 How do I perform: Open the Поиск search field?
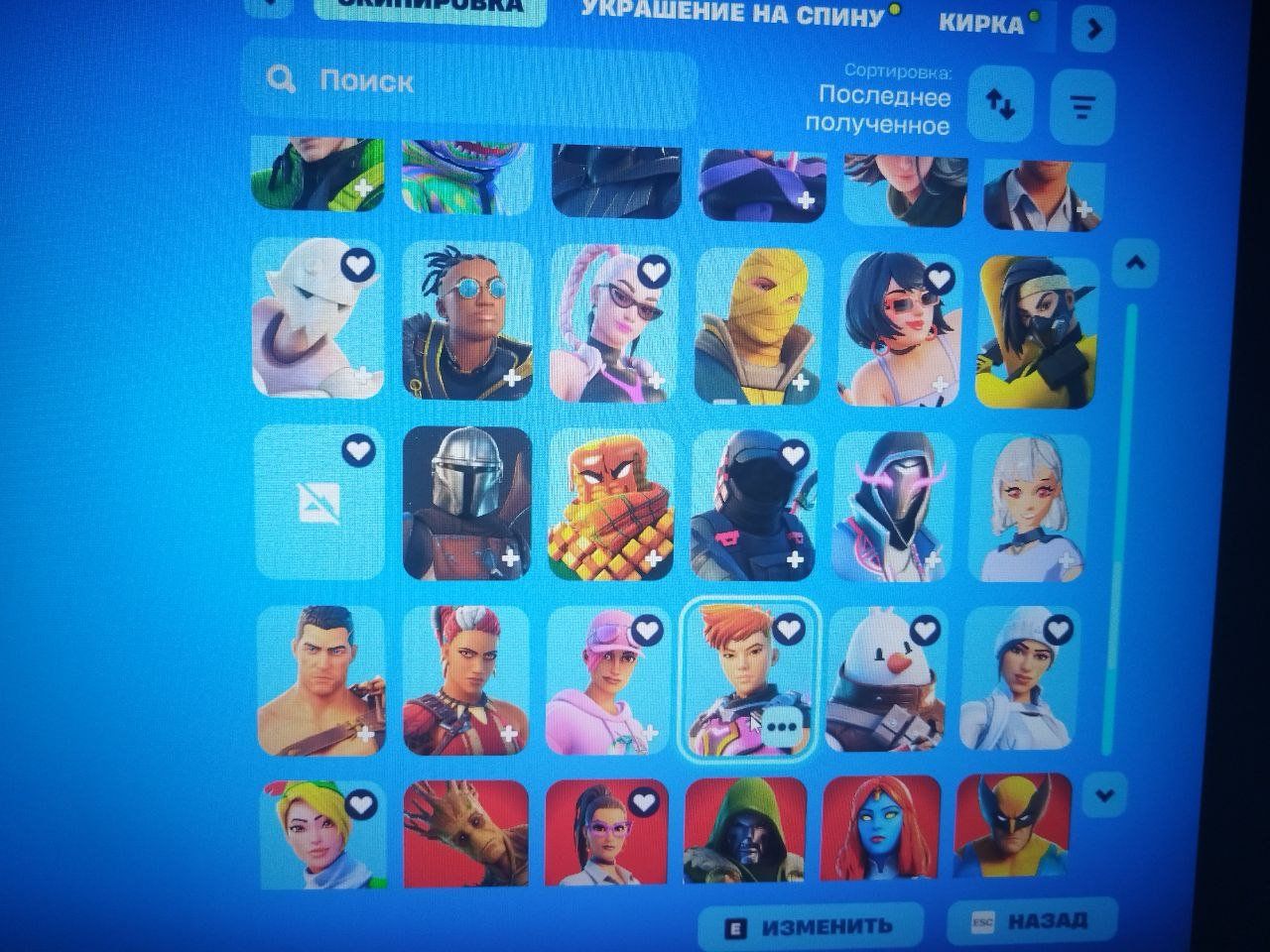click(466, 81)
